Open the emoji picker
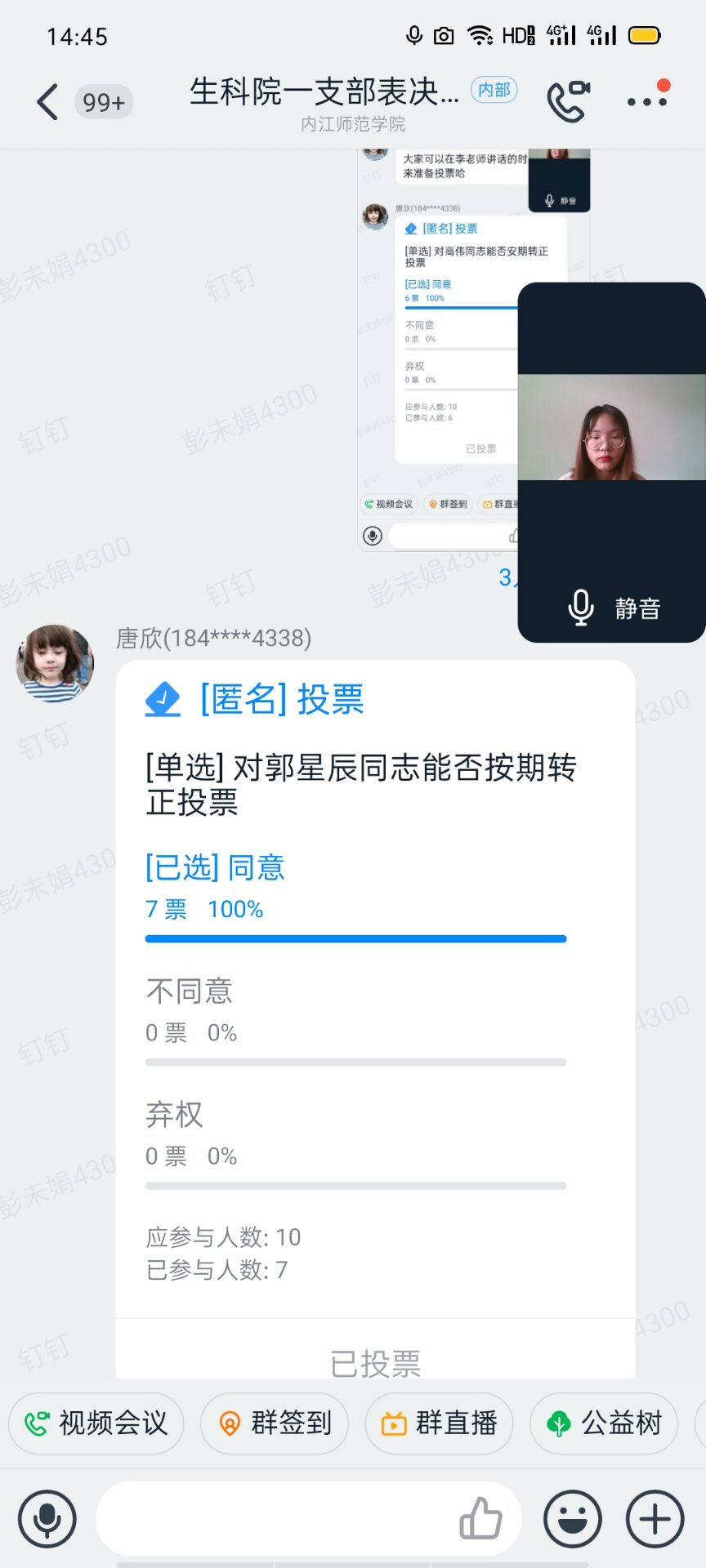The width and height of the screenshot is (706, 1568). (573, 1519)
